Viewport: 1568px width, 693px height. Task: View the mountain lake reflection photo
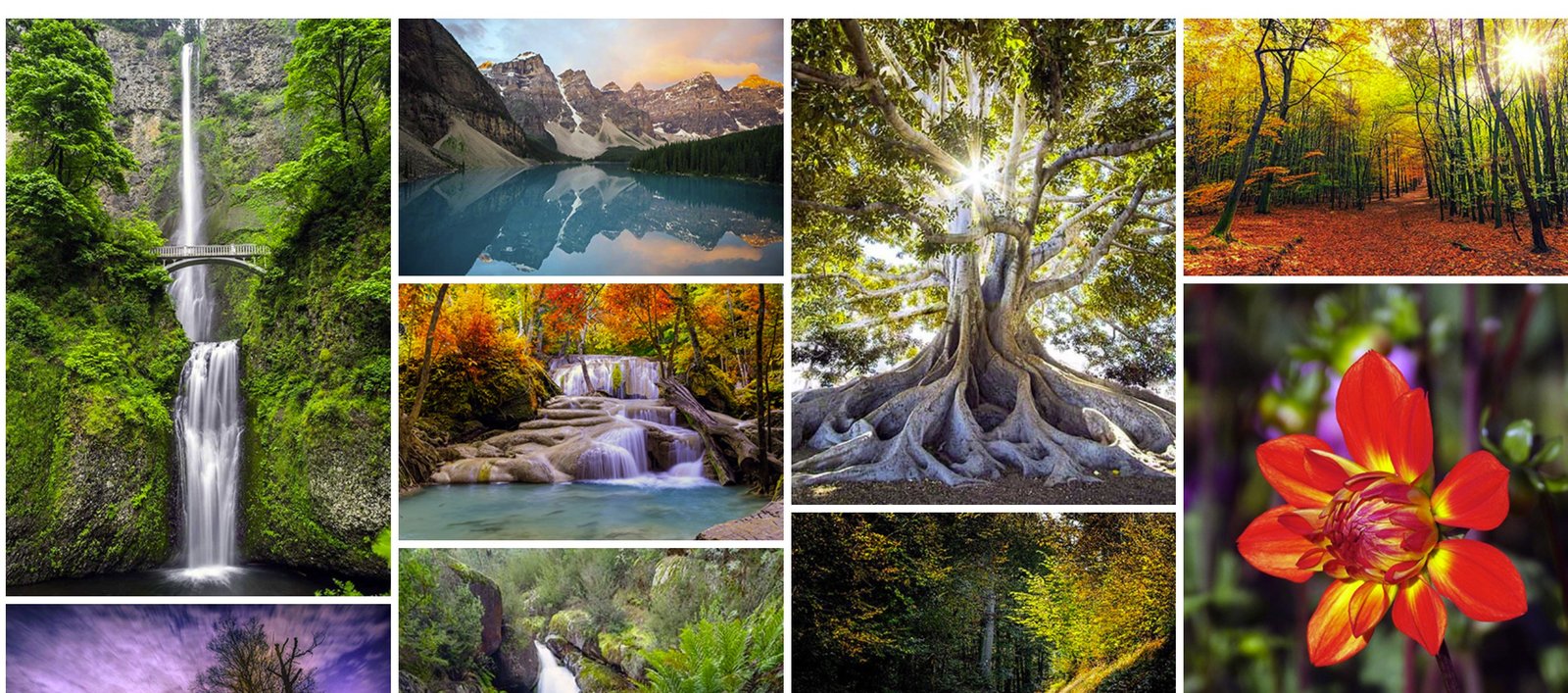pos(591,147)
